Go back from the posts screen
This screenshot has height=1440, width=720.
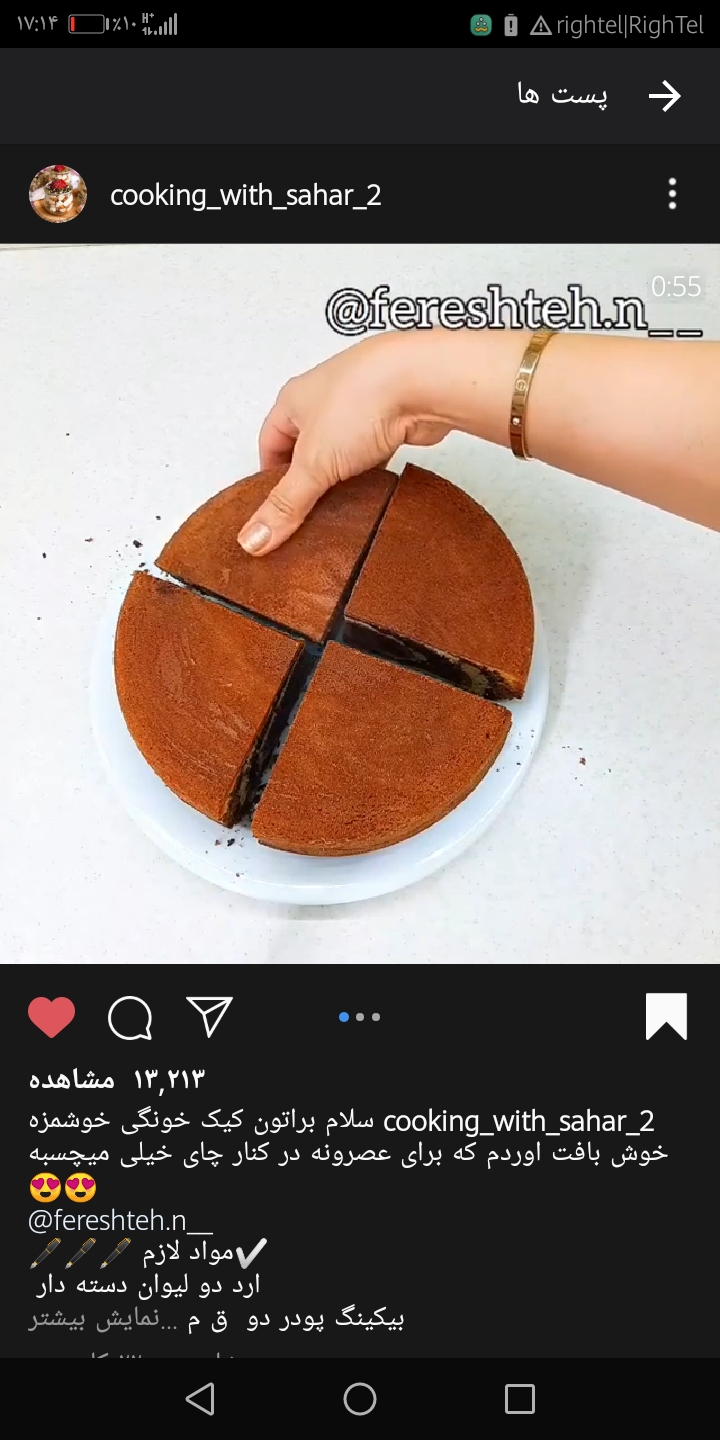(664, 96)
